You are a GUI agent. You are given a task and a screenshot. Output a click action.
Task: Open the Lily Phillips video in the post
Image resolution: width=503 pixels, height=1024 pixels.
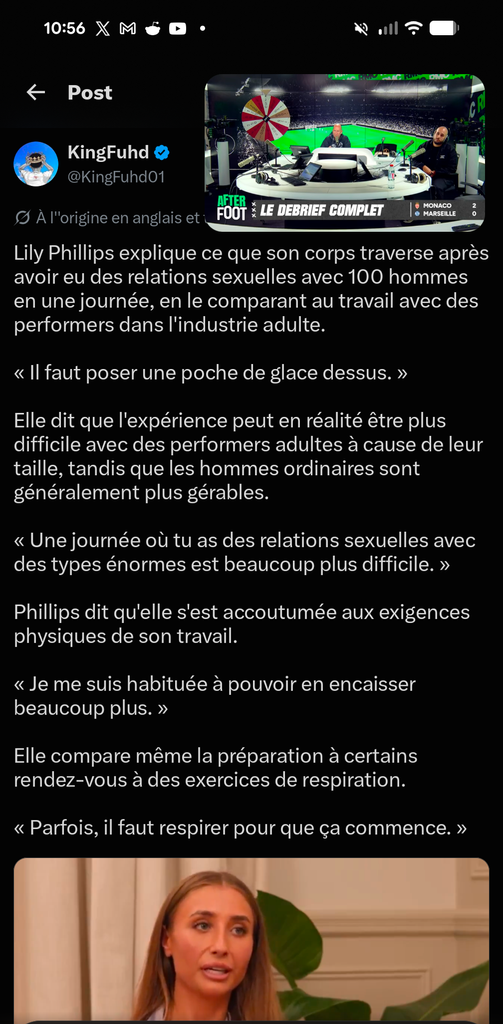252,940
